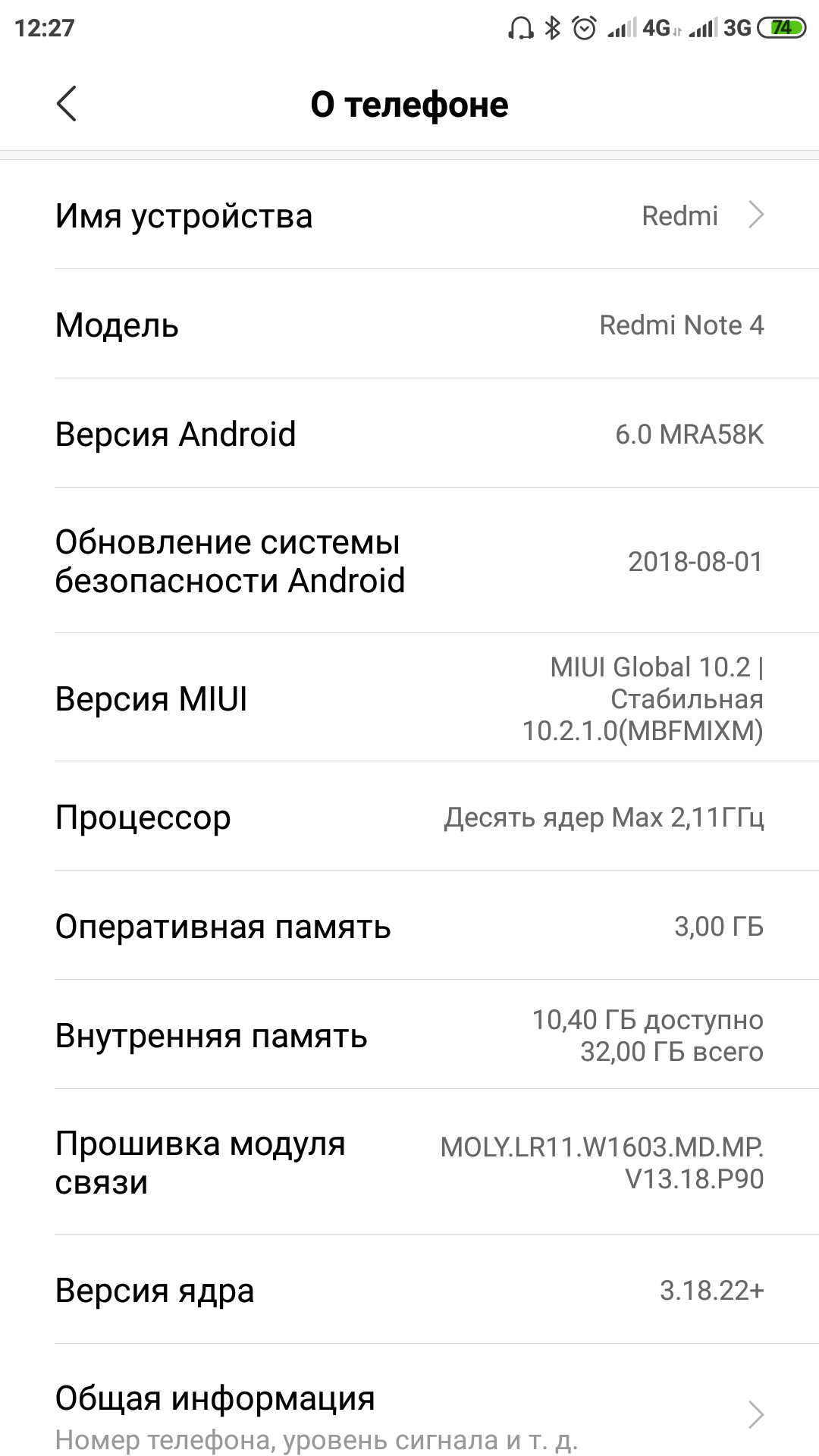Image resolution: width=819 pixels, height=1456 pixels.
Task: Tap the Процессор row
Action: coord(409,817)
